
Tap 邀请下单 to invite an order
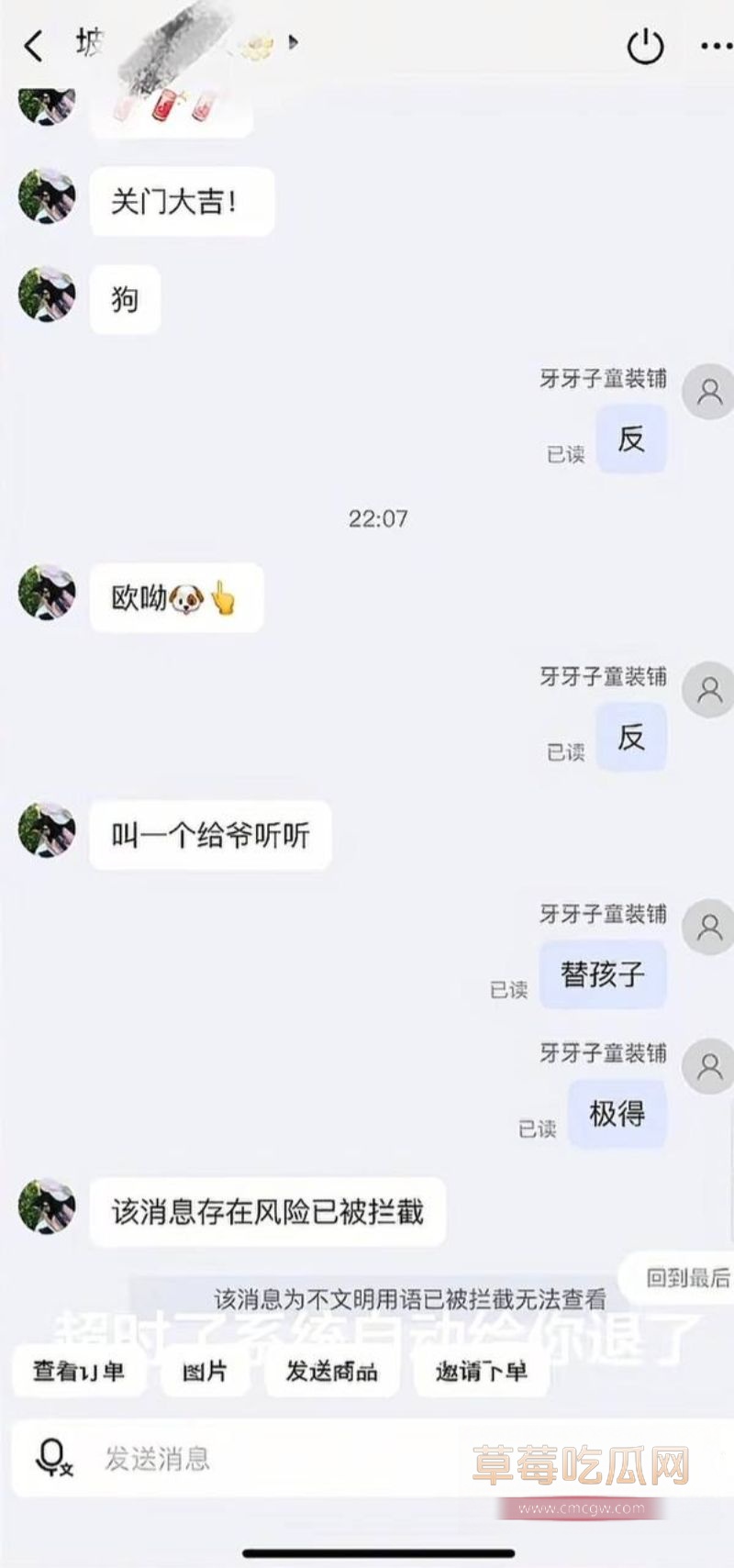click(x=481, y=1370)
